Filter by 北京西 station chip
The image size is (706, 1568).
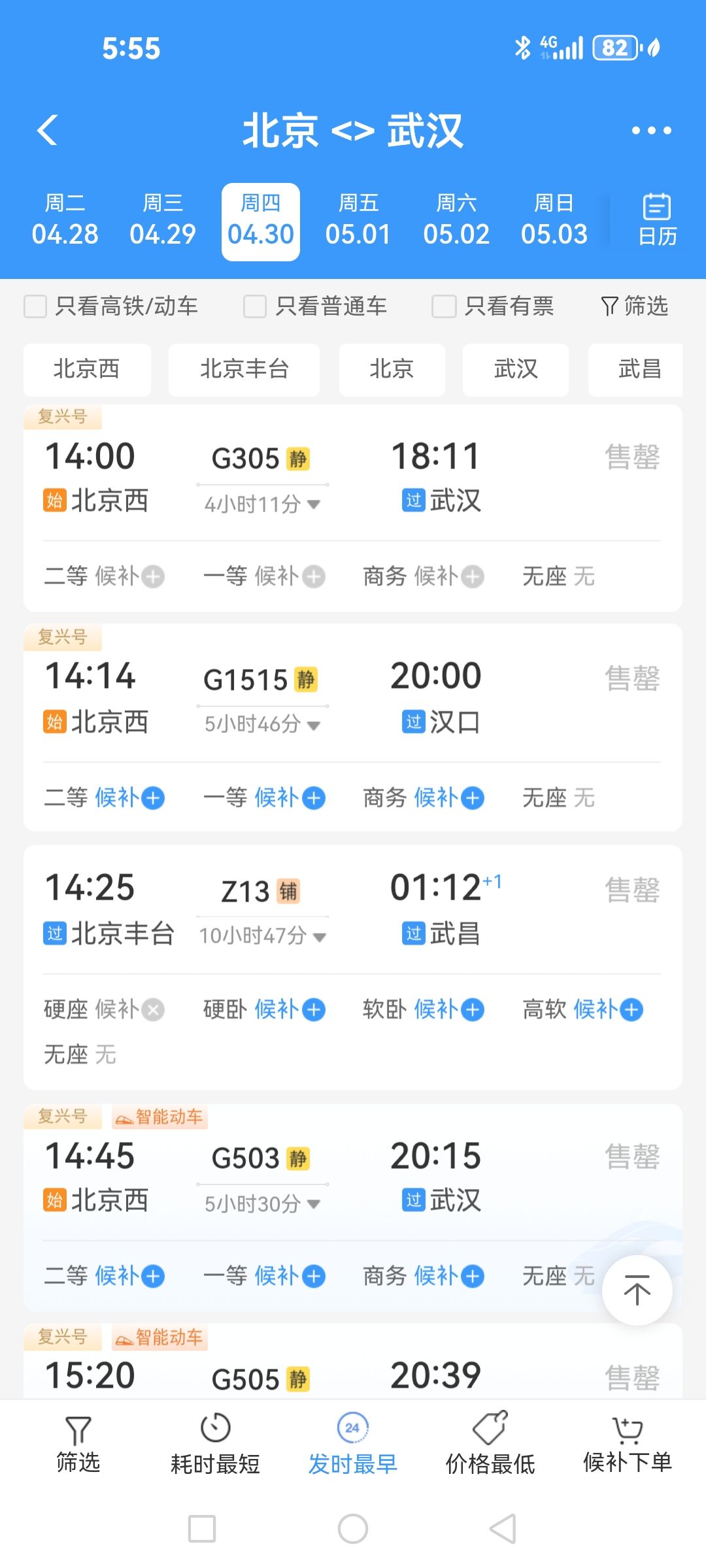(x=87, y=369)
